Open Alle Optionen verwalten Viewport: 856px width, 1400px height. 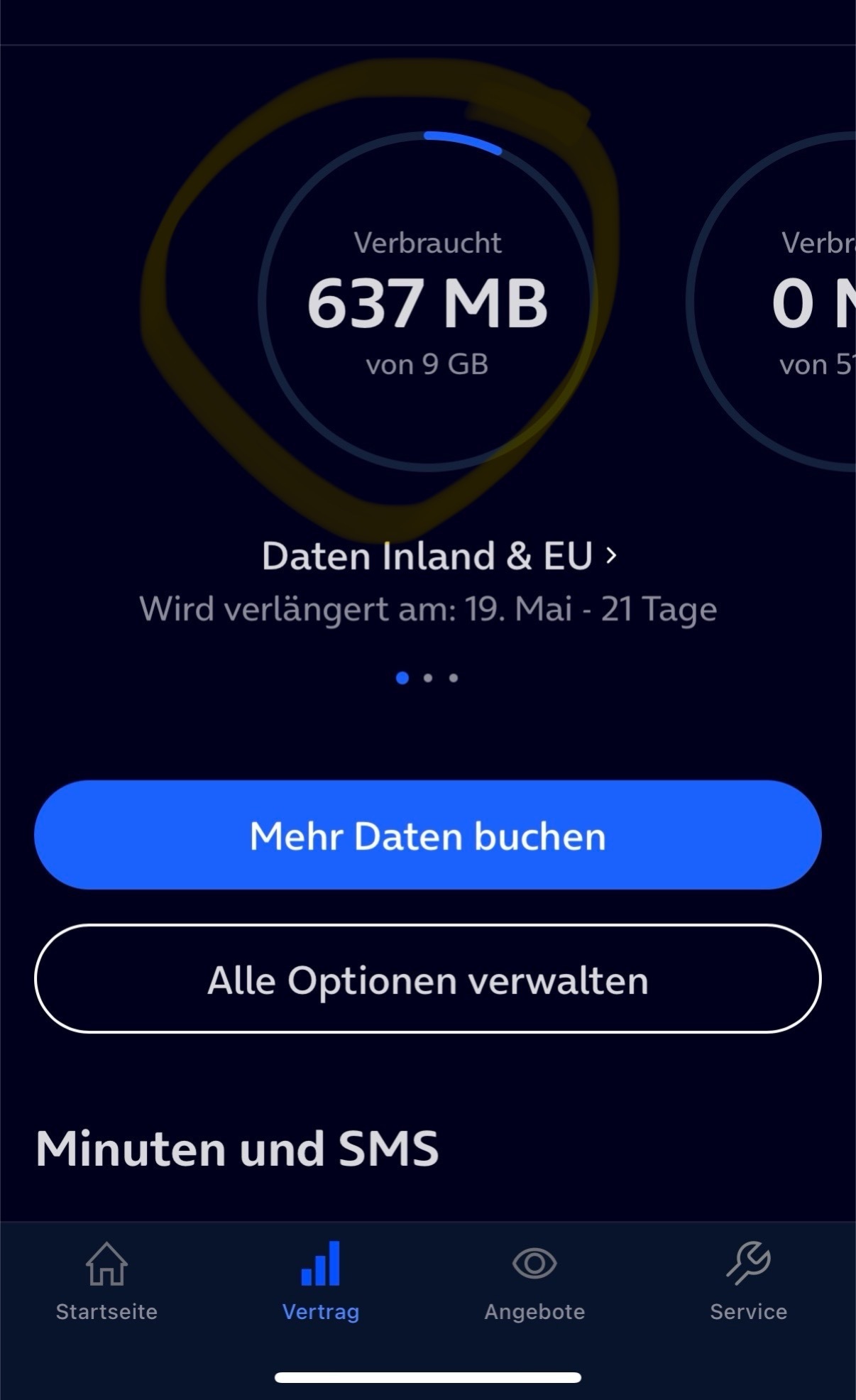tap(428, 979)
